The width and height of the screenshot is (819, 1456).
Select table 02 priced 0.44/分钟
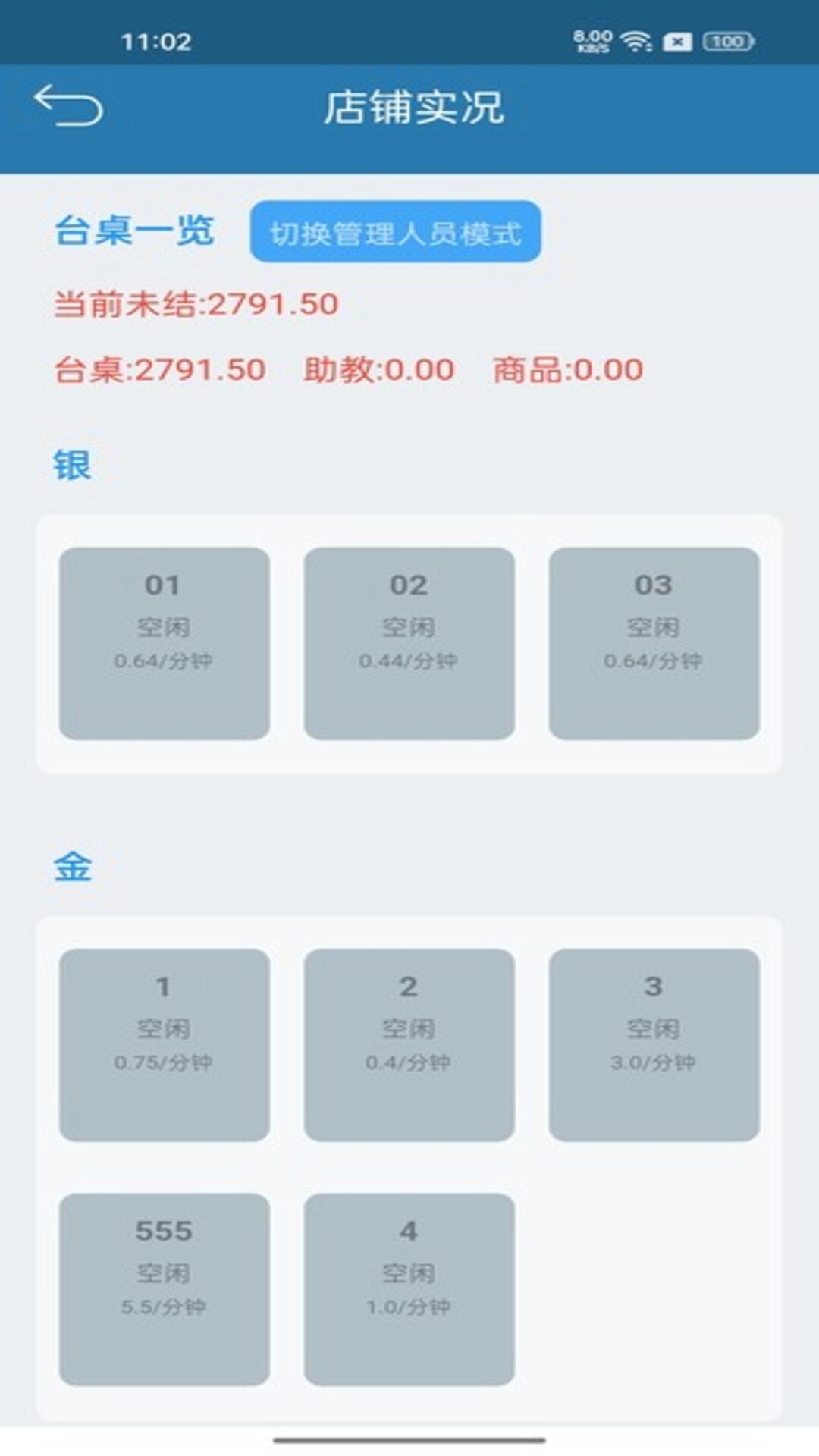pyautogui.click(x=409, y=643)
